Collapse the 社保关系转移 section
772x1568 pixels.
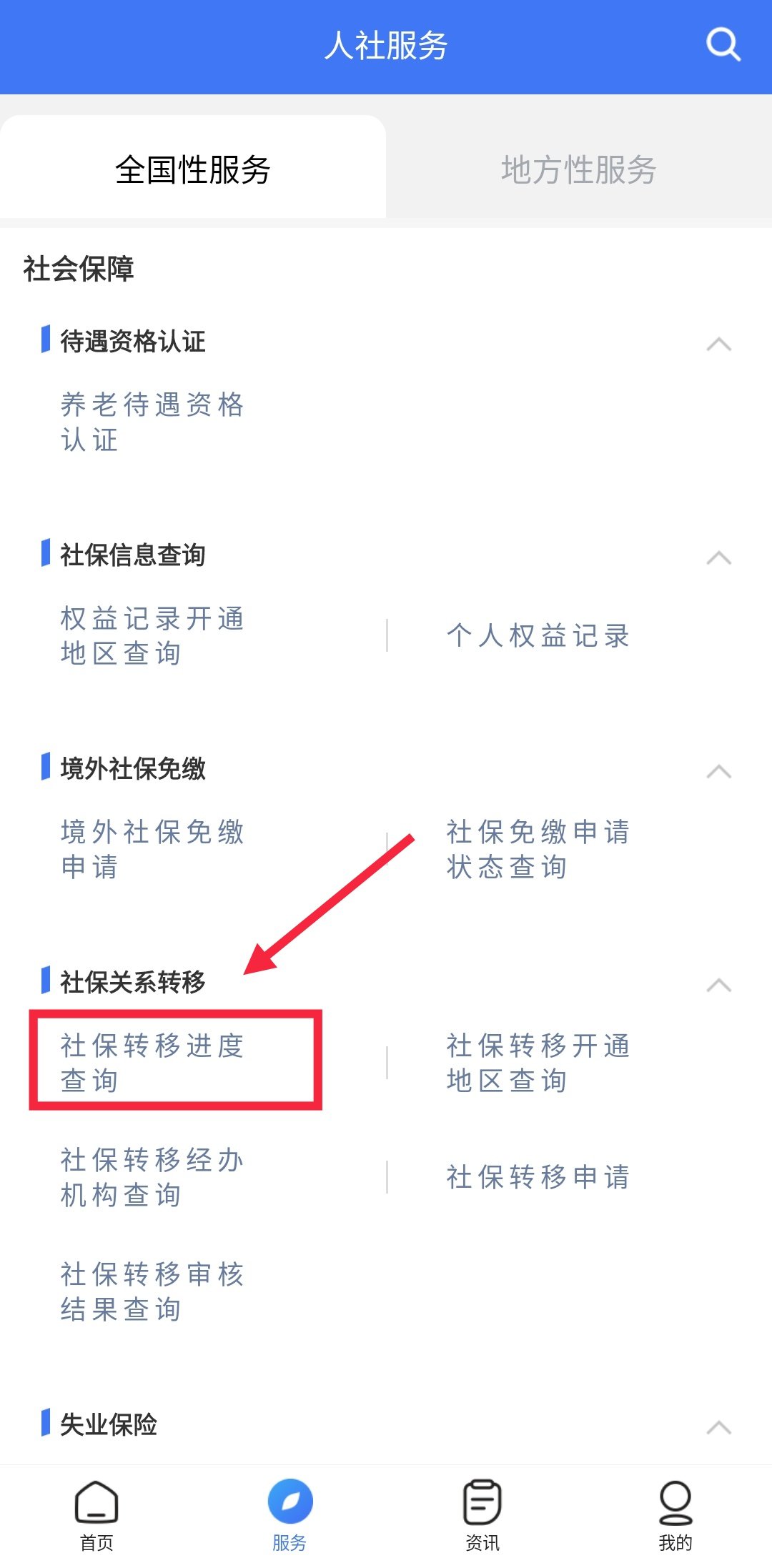point(718,985)
